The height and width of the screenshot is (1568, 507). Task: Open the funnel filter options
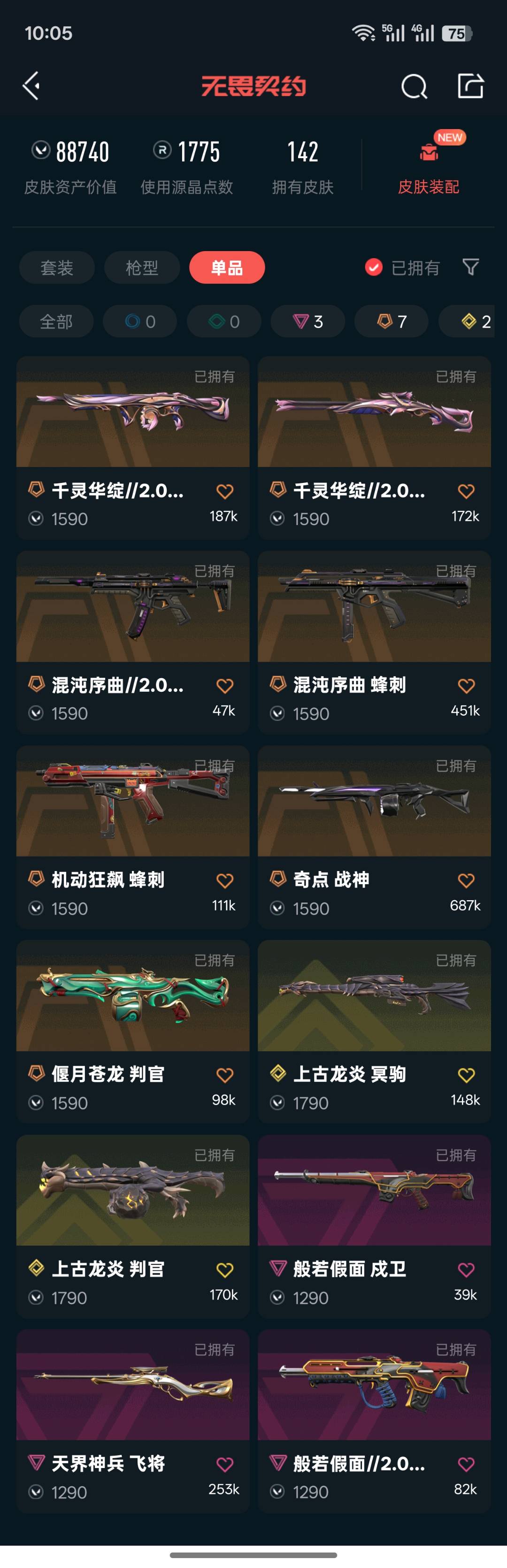[470, 267]
